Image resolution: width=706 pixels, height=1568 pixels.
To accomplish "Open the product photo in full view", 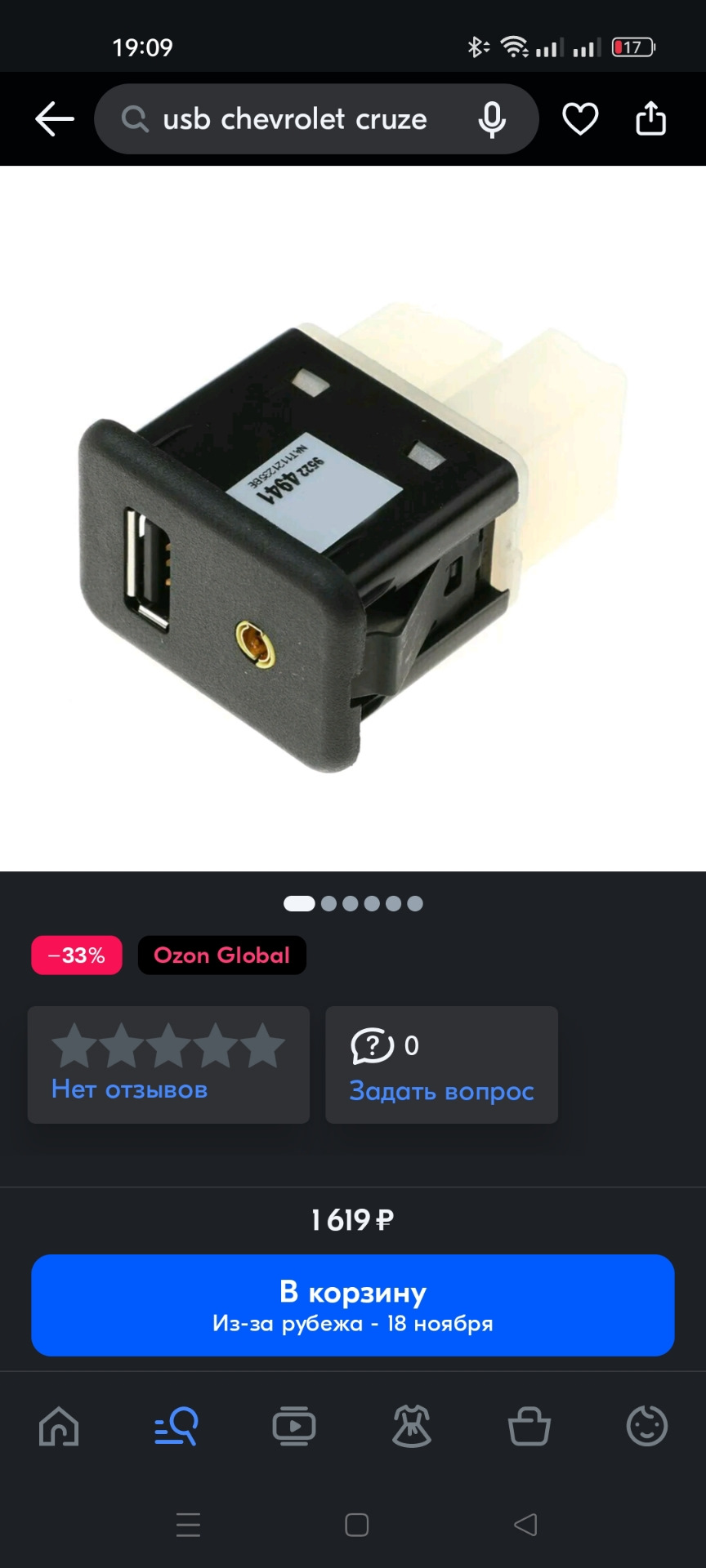I will click(x=353, y=519).
